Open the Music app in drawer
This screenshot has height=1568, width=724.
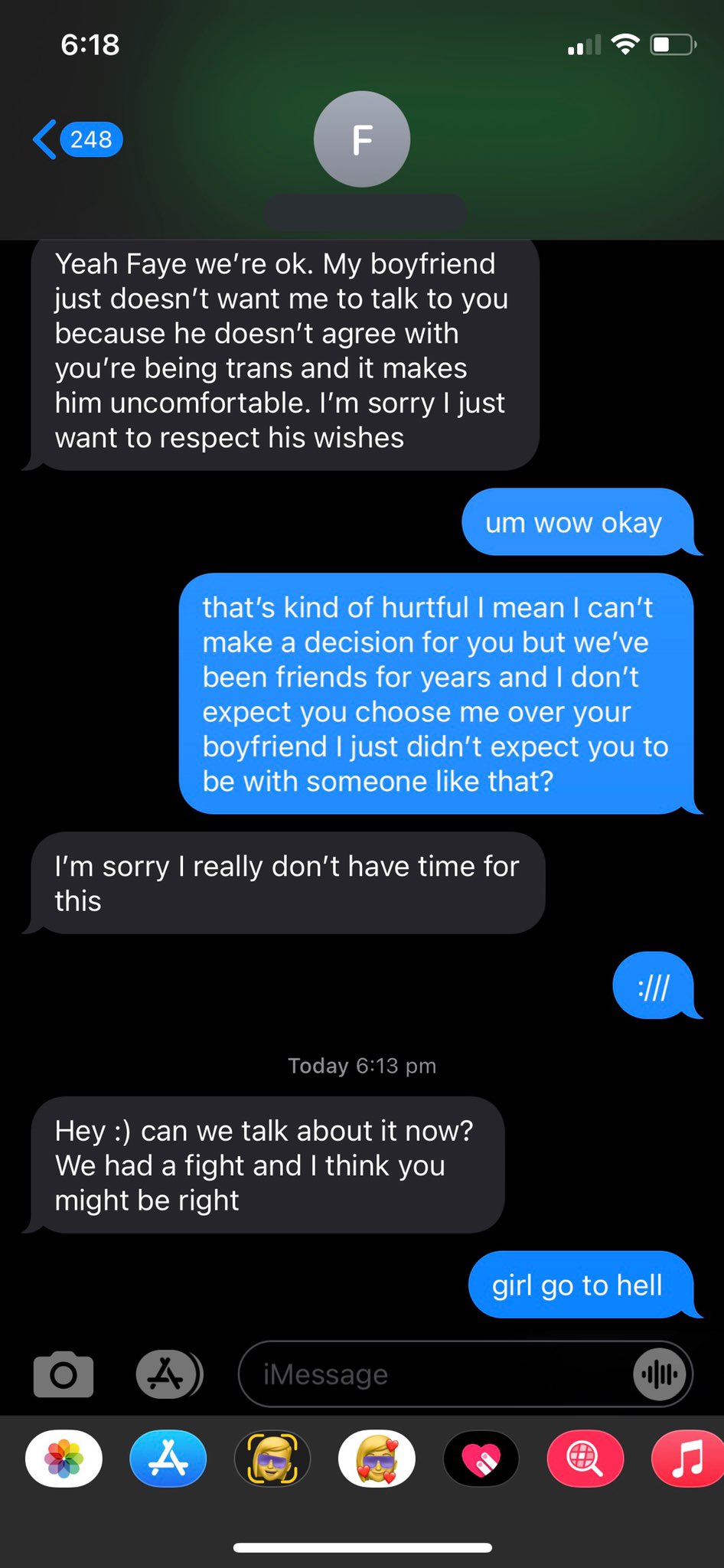[687, 1459]
